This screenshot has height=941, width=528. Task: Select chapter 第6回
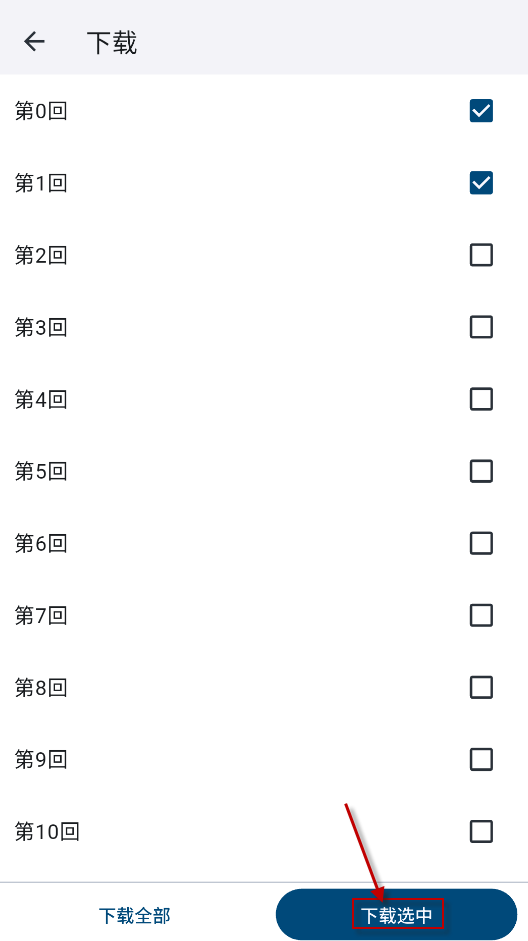pyautogui.click(x=481, y=543)
